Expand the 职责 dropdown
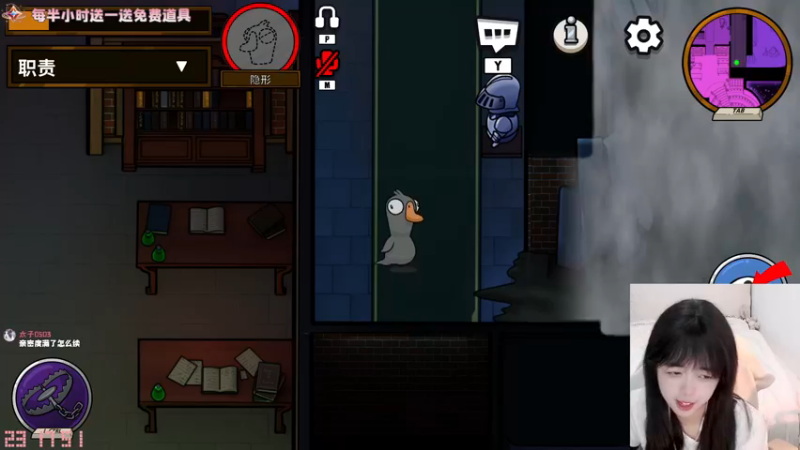Image resolution: width=800 pixels, height=450 pixels. point(108,67)
